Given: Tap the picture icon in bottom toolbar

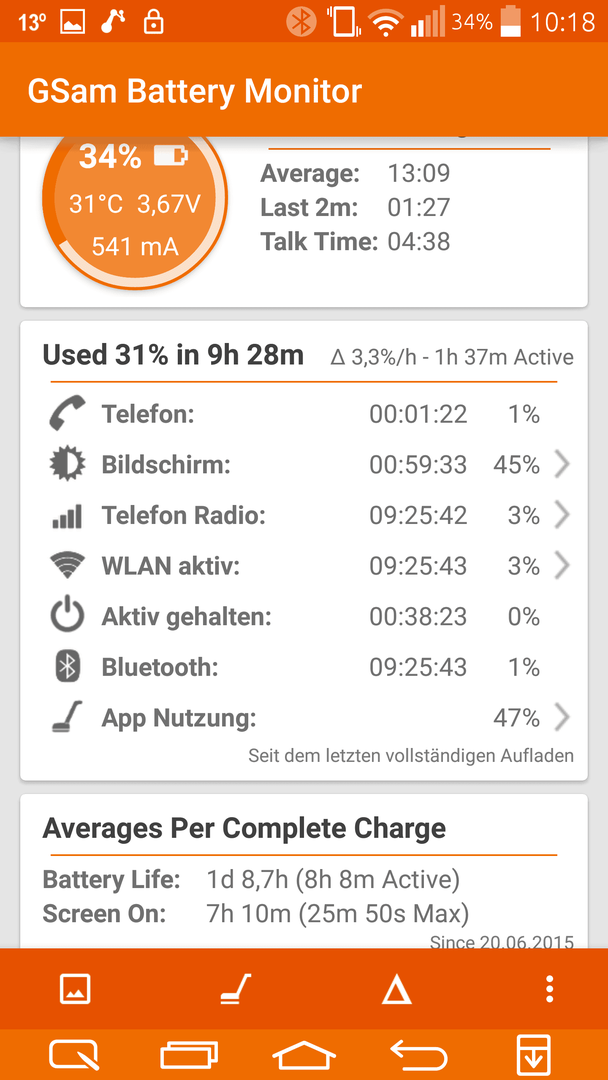Looking at the screenshot, I should coord(75,990).
